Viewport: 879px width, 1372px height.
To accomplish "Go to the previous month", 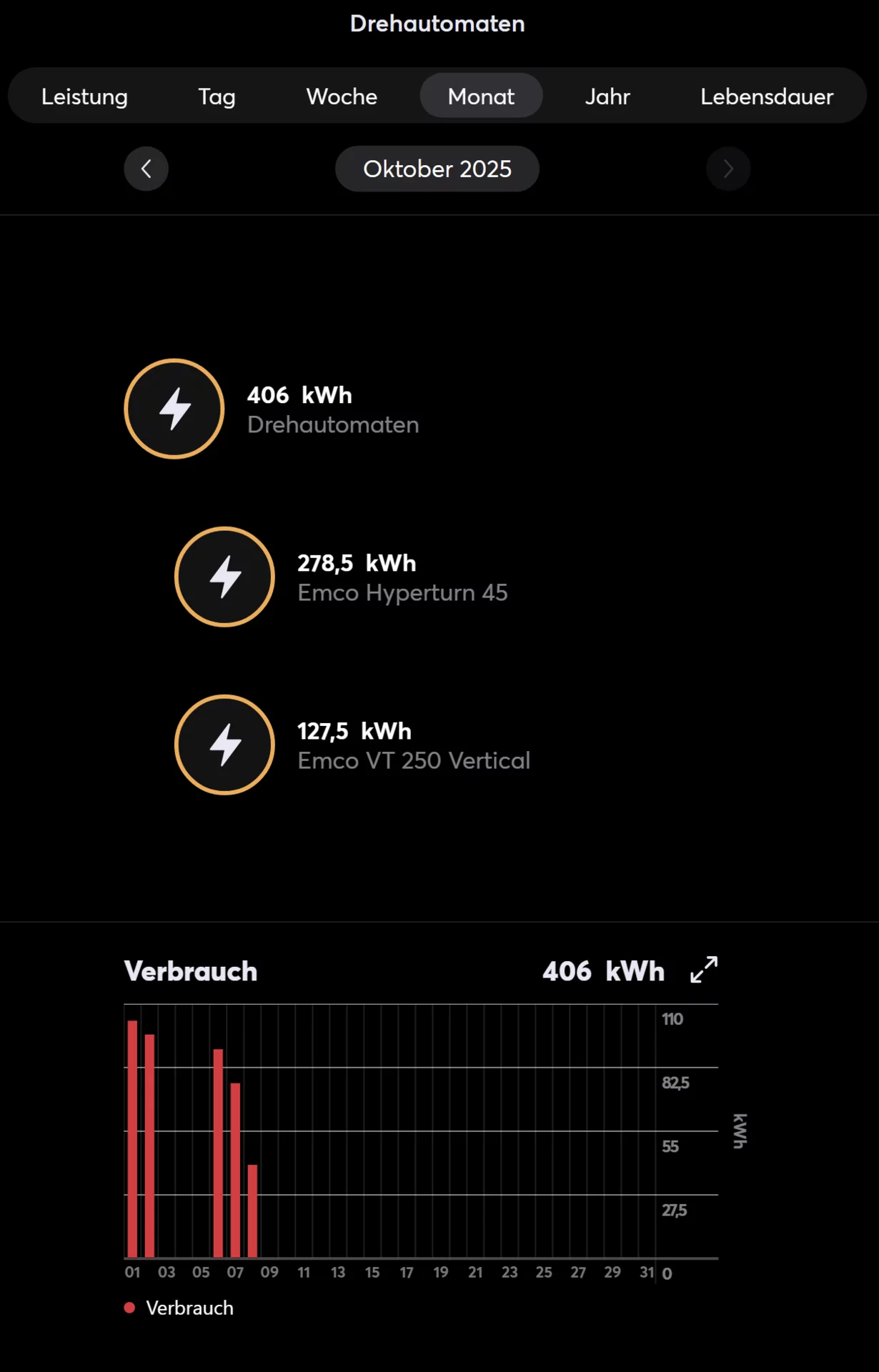I will (146, 169).
